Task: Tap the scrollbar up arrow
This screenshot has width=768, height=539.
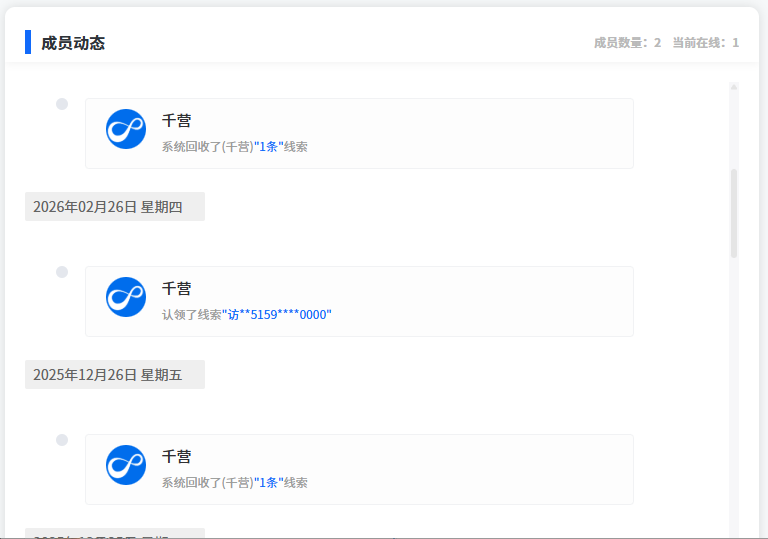Action: [x=734, y=87]
